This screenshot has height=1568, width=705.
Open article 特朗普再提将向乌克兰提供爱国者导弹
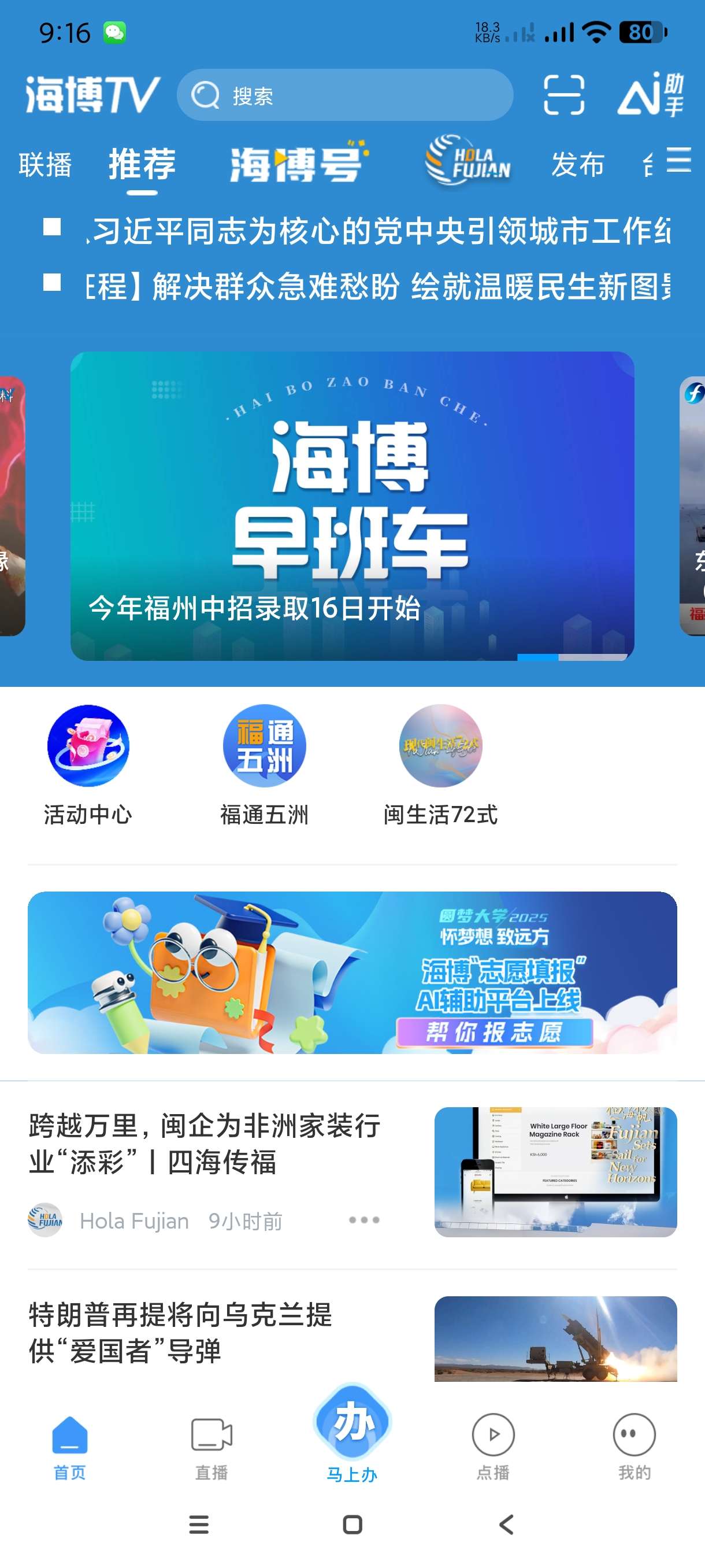pyautogui.click(x=181, y=1333)
